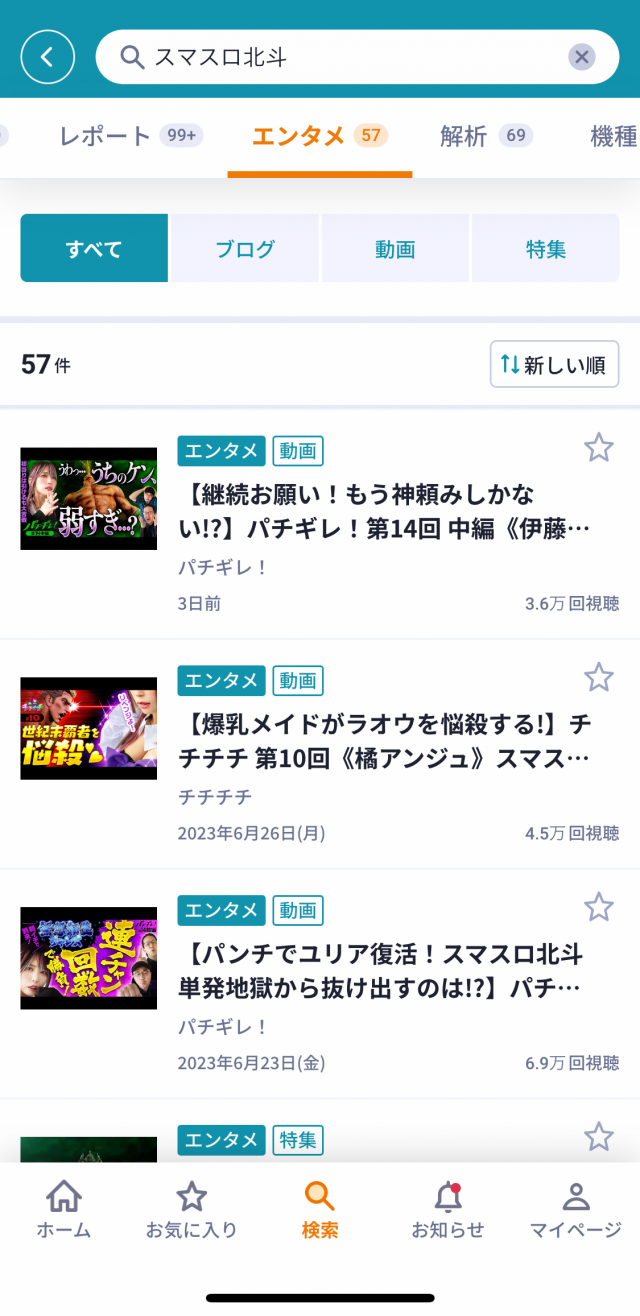Open the お気に入り tab
The image size is (640, 1316).
tap(191, 1209)
